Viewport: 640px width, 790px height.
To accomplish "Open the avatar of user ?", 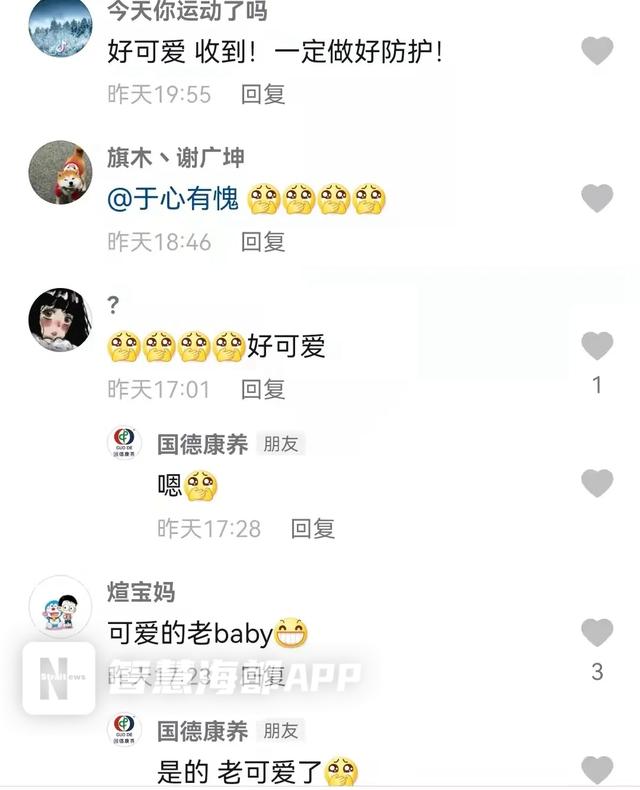I will pyautogui.click(x=60, y=319).
